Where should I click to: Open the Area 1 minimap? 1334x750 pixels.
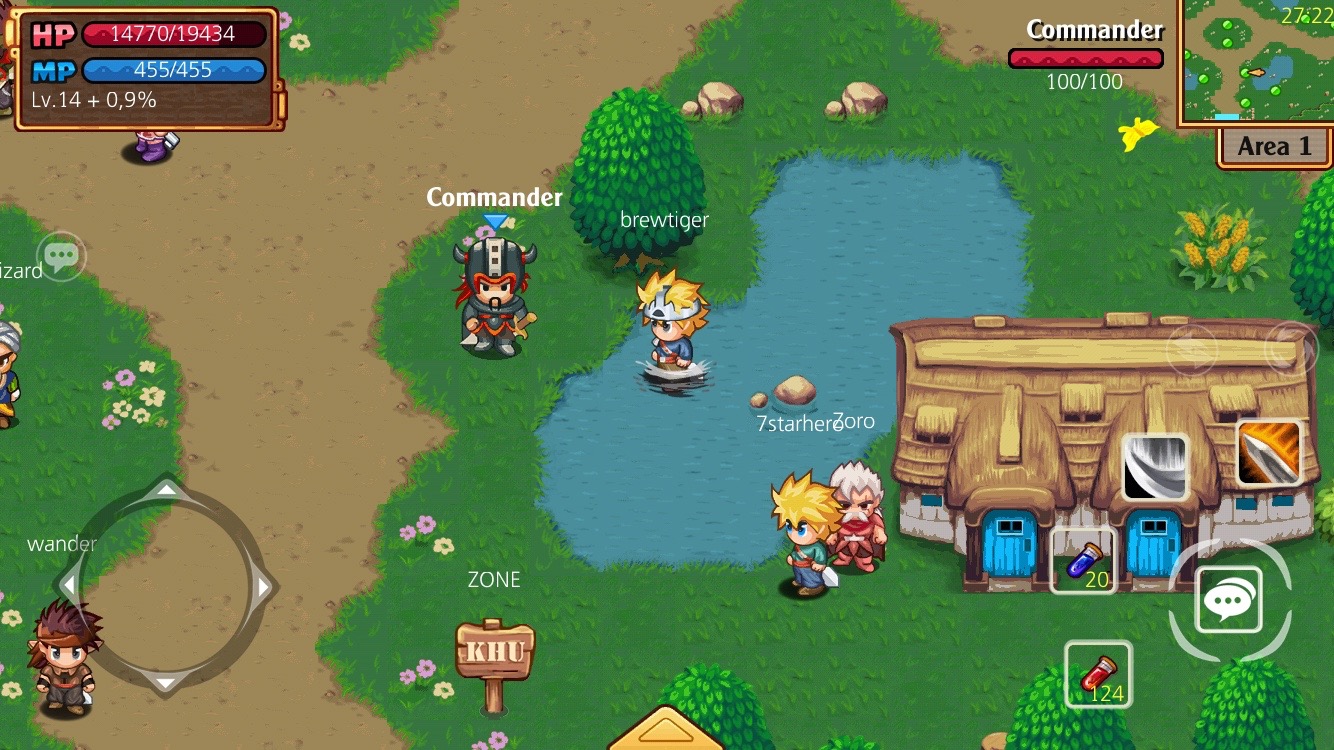(1255, 62)
